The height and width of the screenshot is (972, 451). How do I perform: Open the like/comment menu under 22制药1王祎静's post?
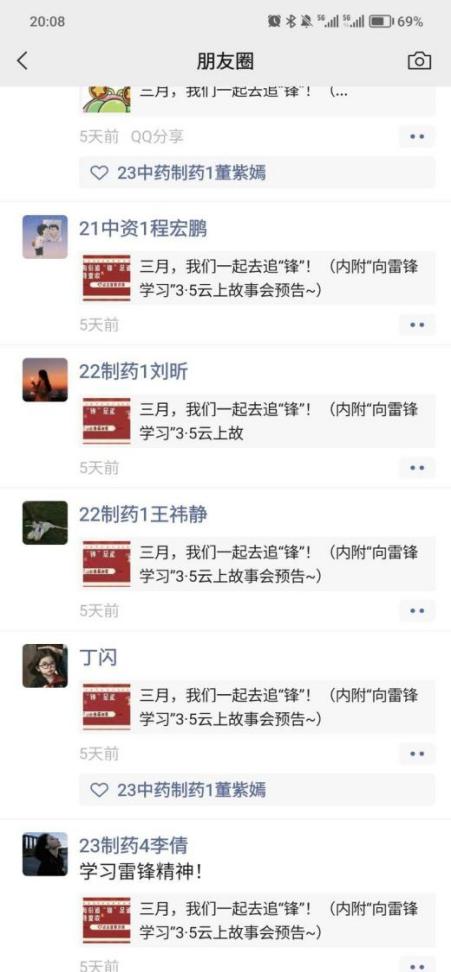click(x=417, y=611)
